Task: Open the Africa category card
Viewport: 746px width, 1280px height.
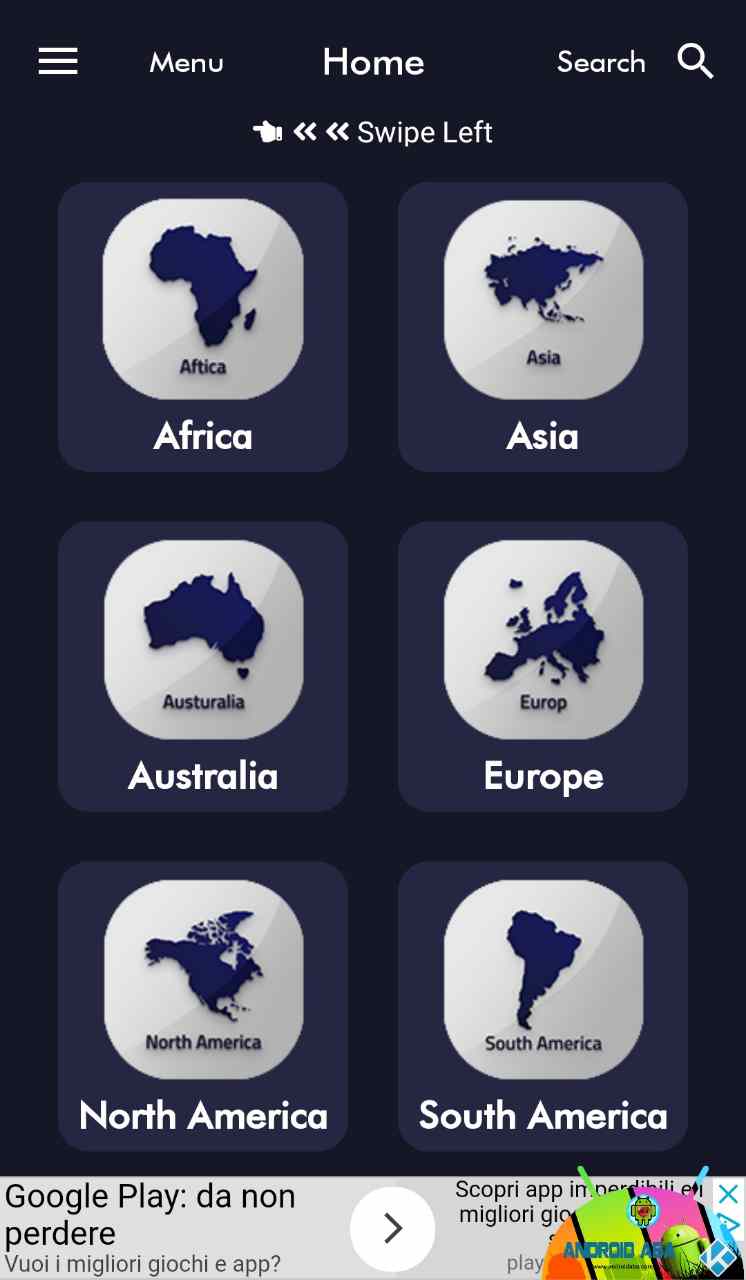Action: tap(203, 326)
